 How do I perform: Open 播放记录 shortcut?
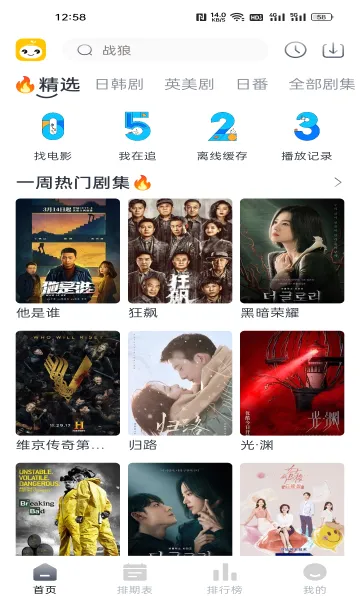[x=307, y=136]
